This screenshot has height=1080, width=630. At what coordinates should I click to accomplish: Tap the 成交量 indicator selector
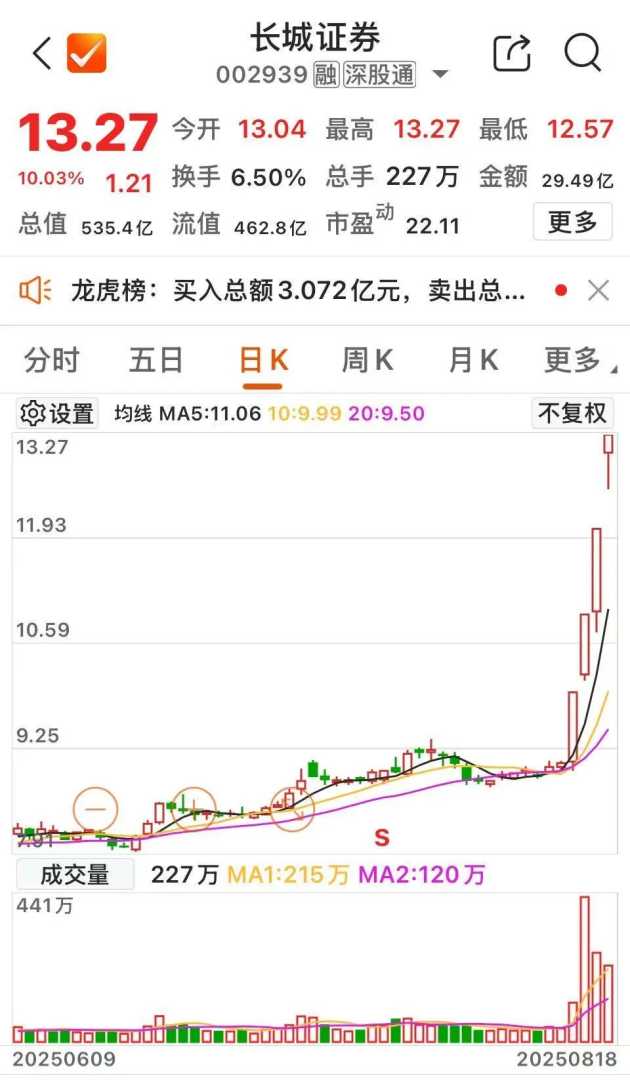pos(74,875)
